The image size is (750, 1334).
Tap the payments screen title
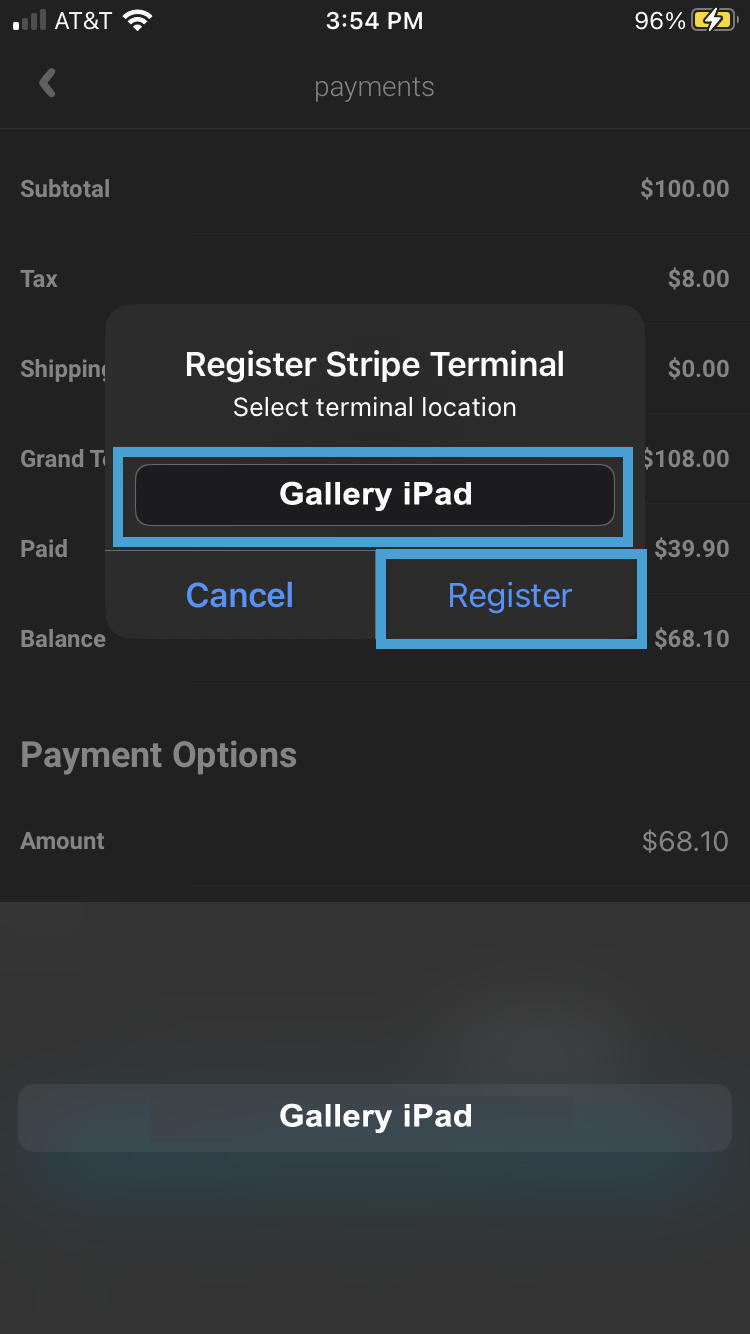click(375, 87)
